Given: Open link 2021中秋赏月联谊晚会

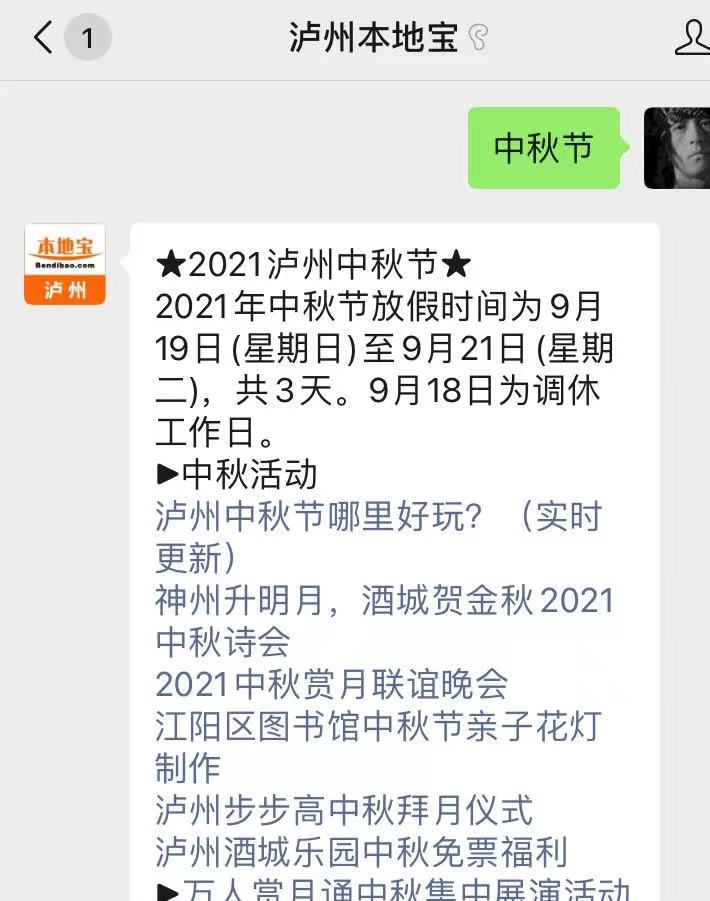Looking at the screenshot, I should pyautogui.click(x=331, y=684).
